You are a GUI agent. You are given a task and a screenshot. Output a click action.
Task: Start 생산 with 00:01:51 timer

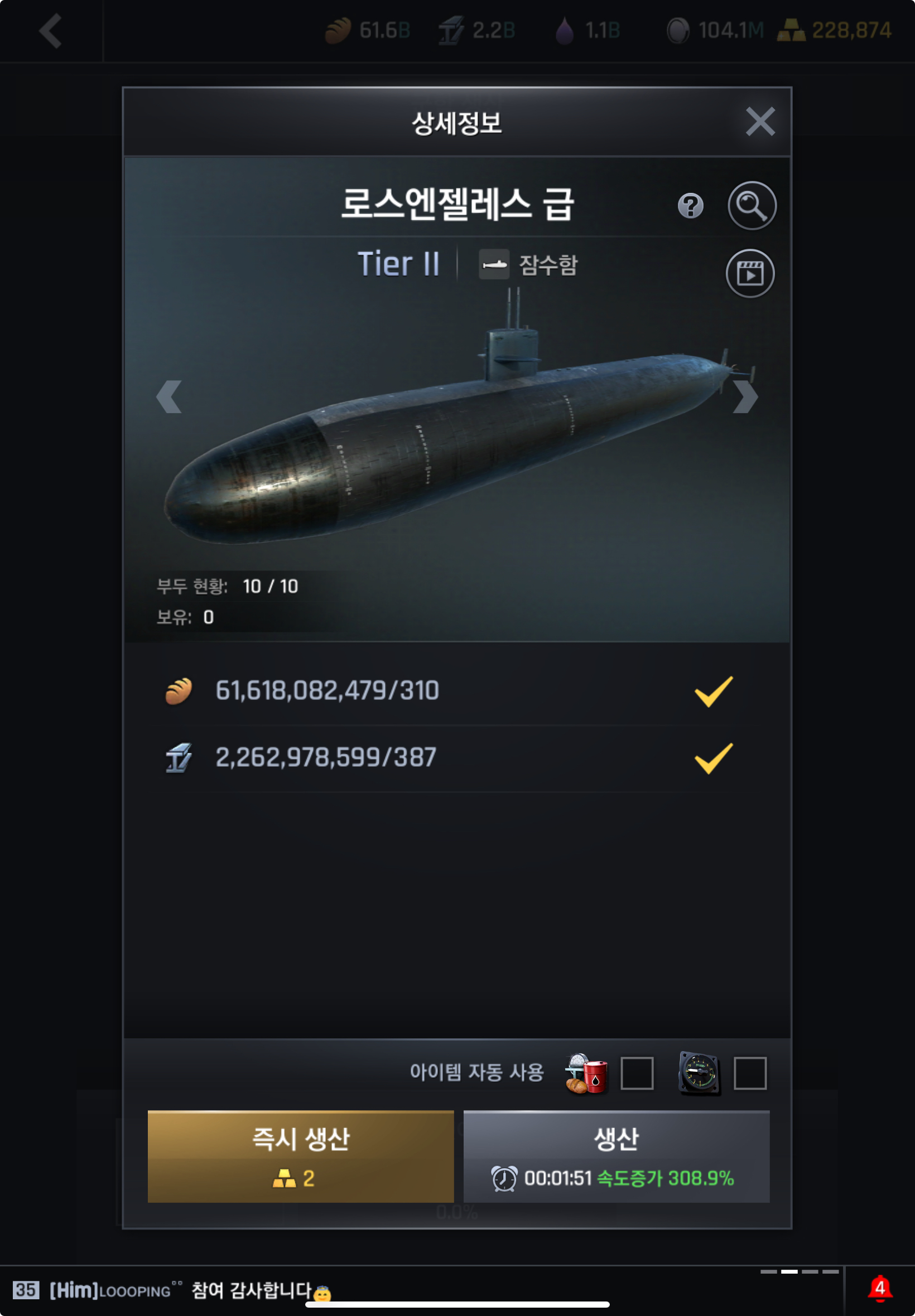coord(616,1155)
